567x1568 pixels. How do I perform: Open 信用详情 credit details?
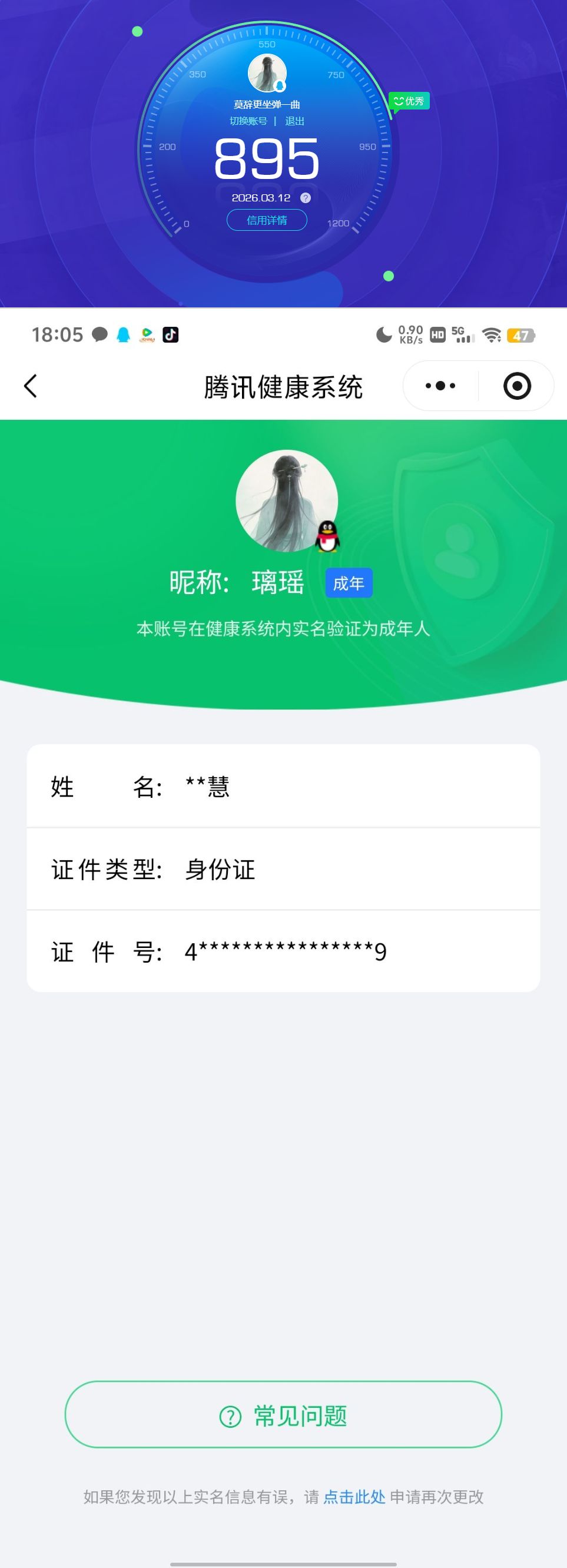(267, 220)
